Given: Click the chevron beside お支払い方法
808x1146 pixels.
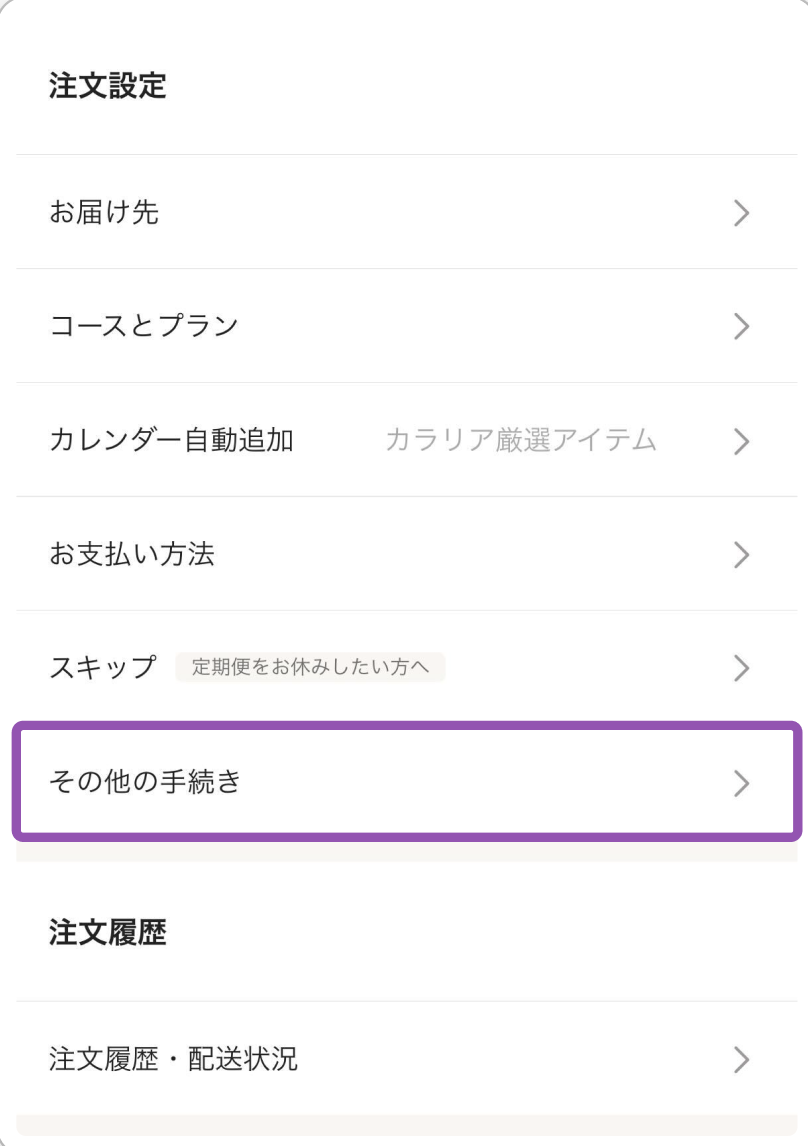Looking at the screenshot, I should pyautogui.click(x=741, y=554).
